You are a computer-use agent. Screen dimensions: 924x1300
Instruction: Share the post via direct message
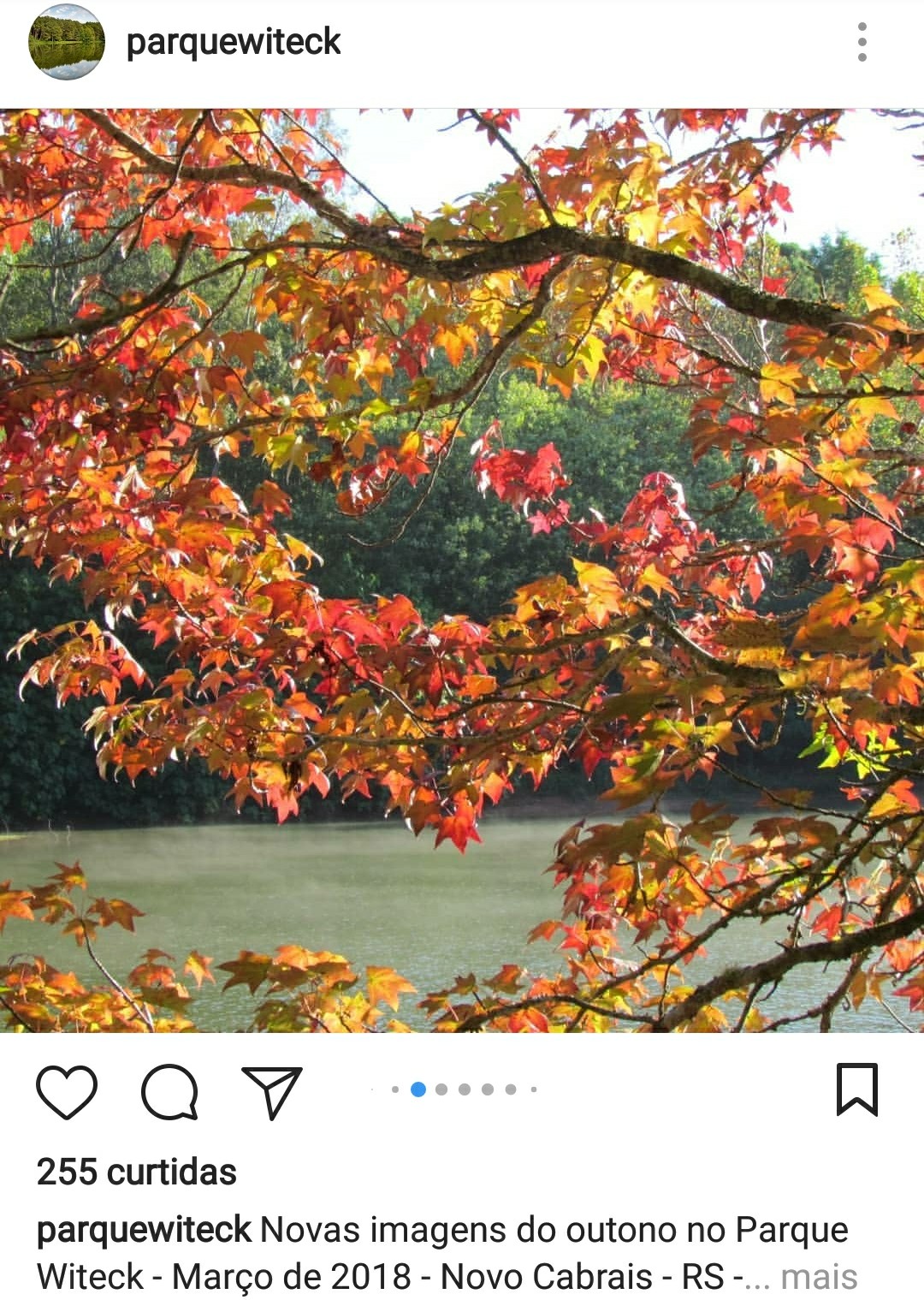tap(272, 1092)
